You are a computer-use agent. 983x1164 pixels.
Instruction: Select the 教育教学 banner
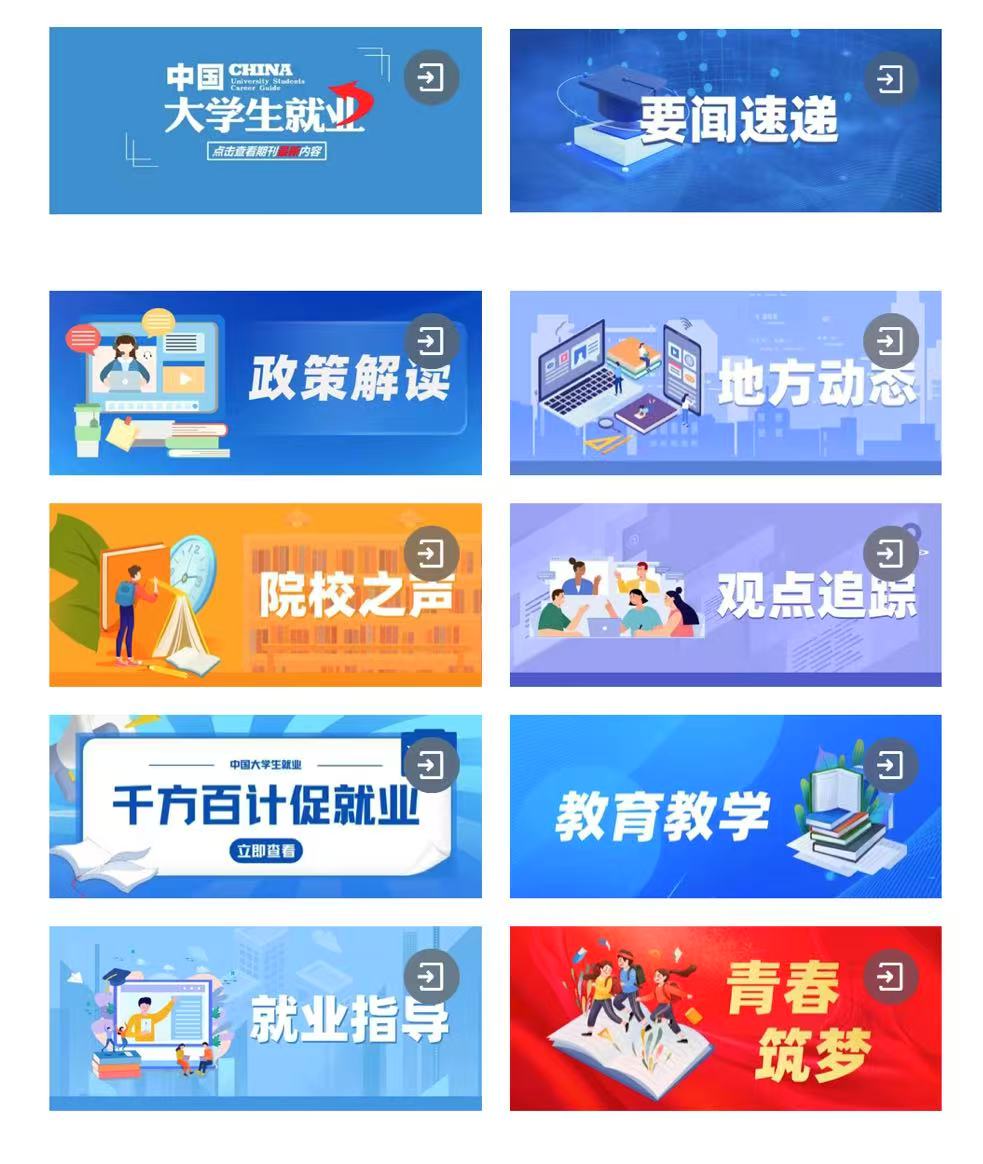pos(725,806)
